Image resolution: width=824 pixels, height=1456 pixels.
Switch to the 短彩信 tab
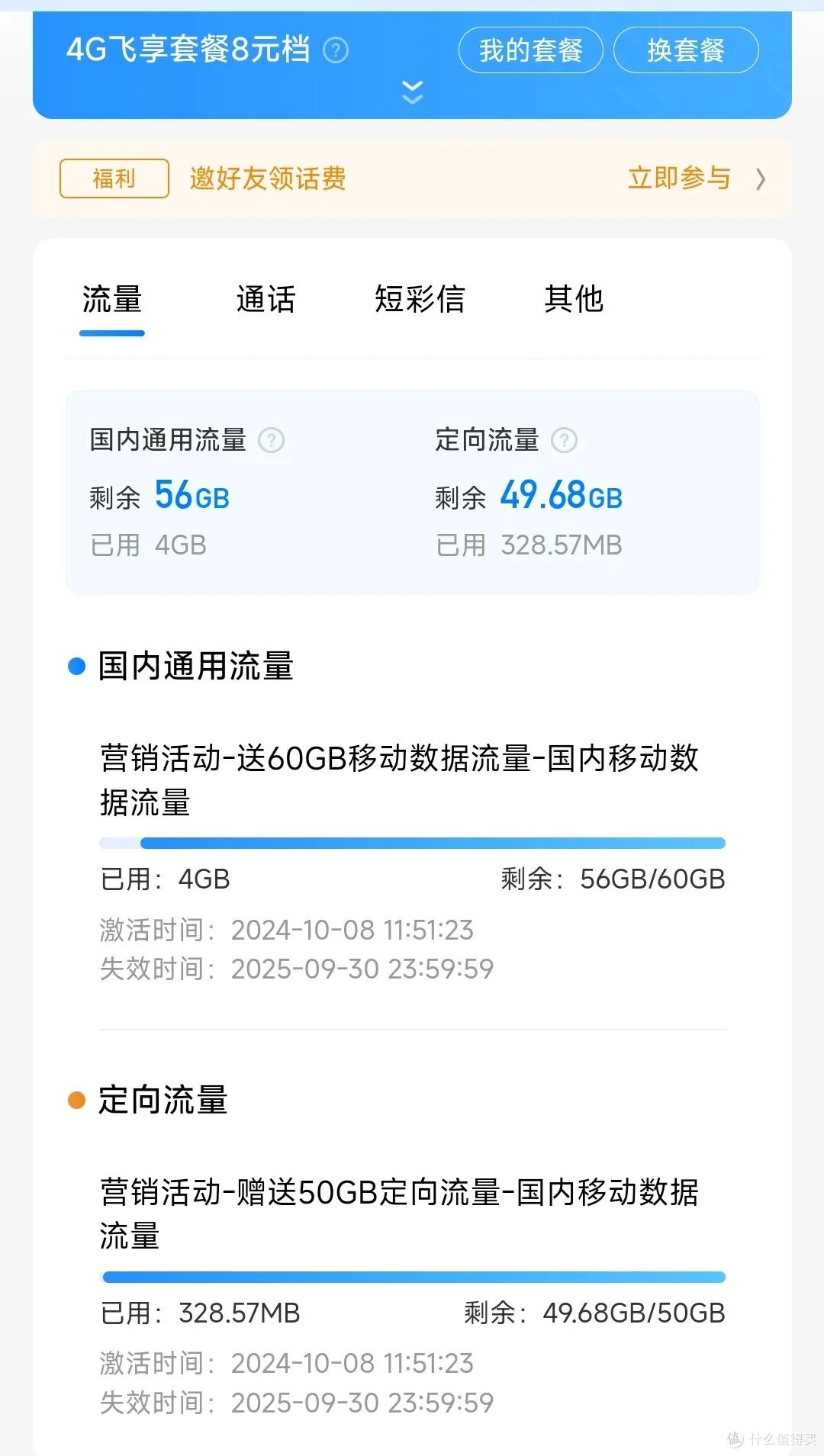(x=420, y=299)
